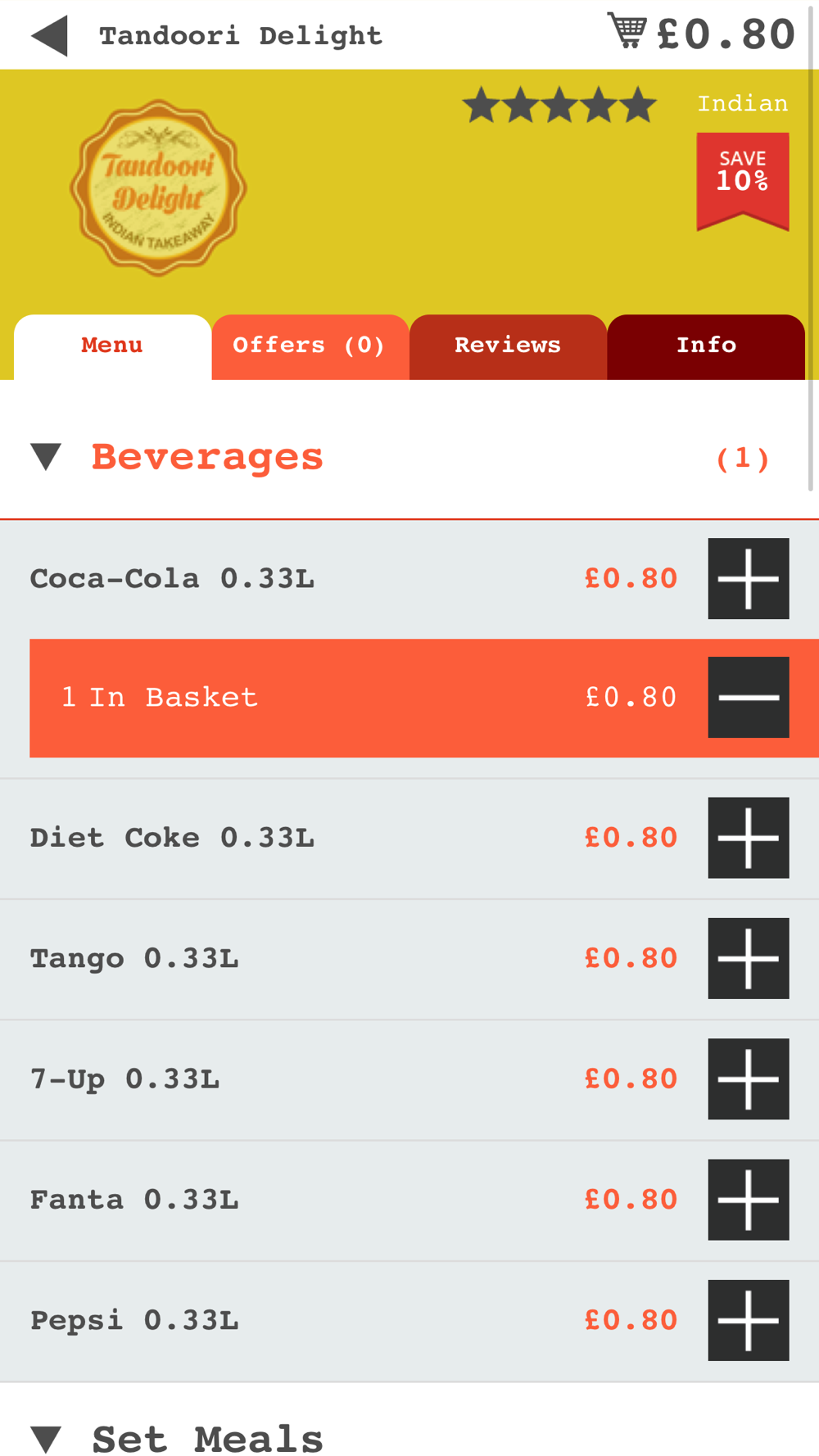Add Diet Coke 0.33L to basket
The height and width of the screenshot is (1456, 819).
point(749,838)
